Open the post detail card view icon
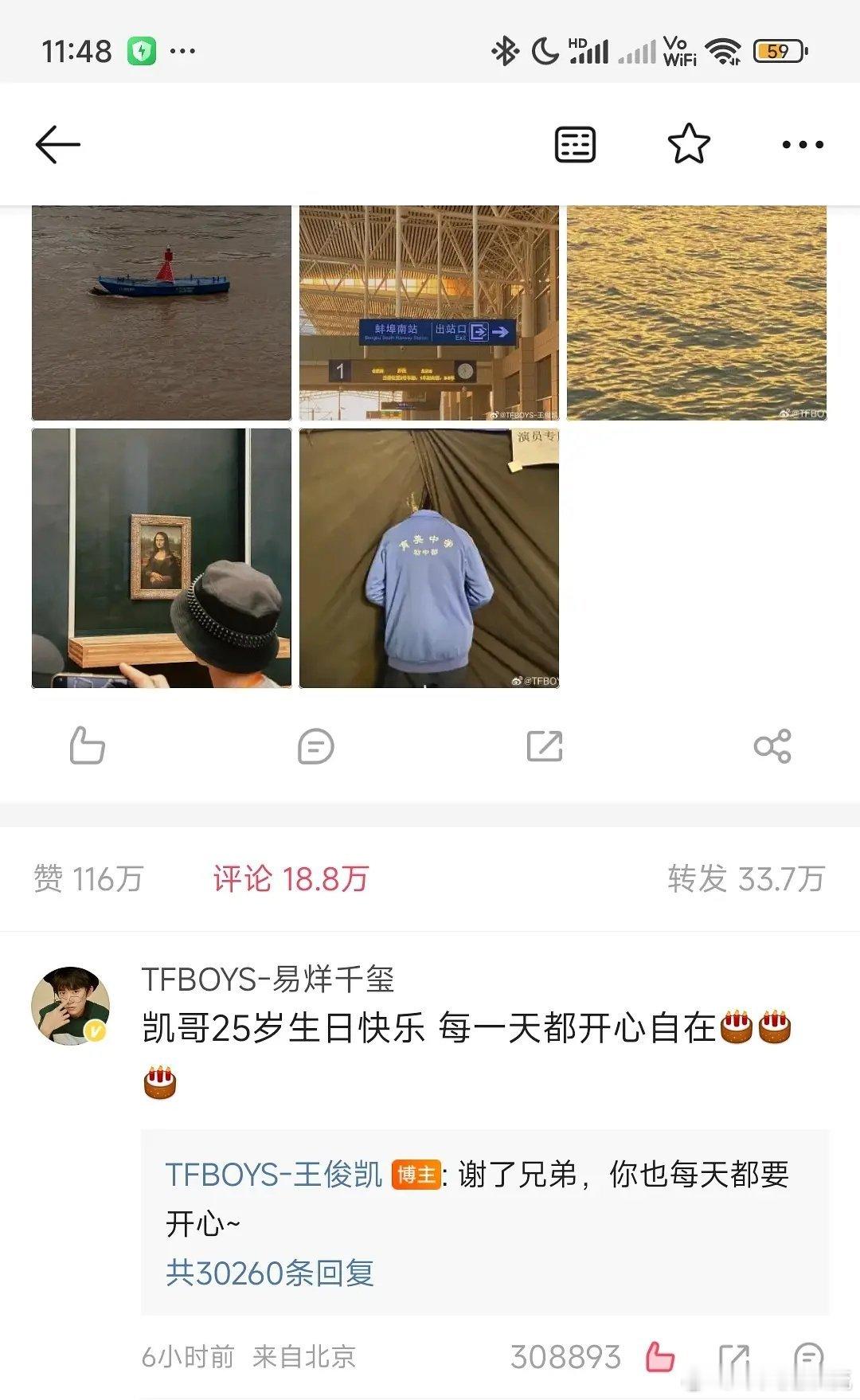860x1400 pixels. pyautogui.click(x=575, y=144)
